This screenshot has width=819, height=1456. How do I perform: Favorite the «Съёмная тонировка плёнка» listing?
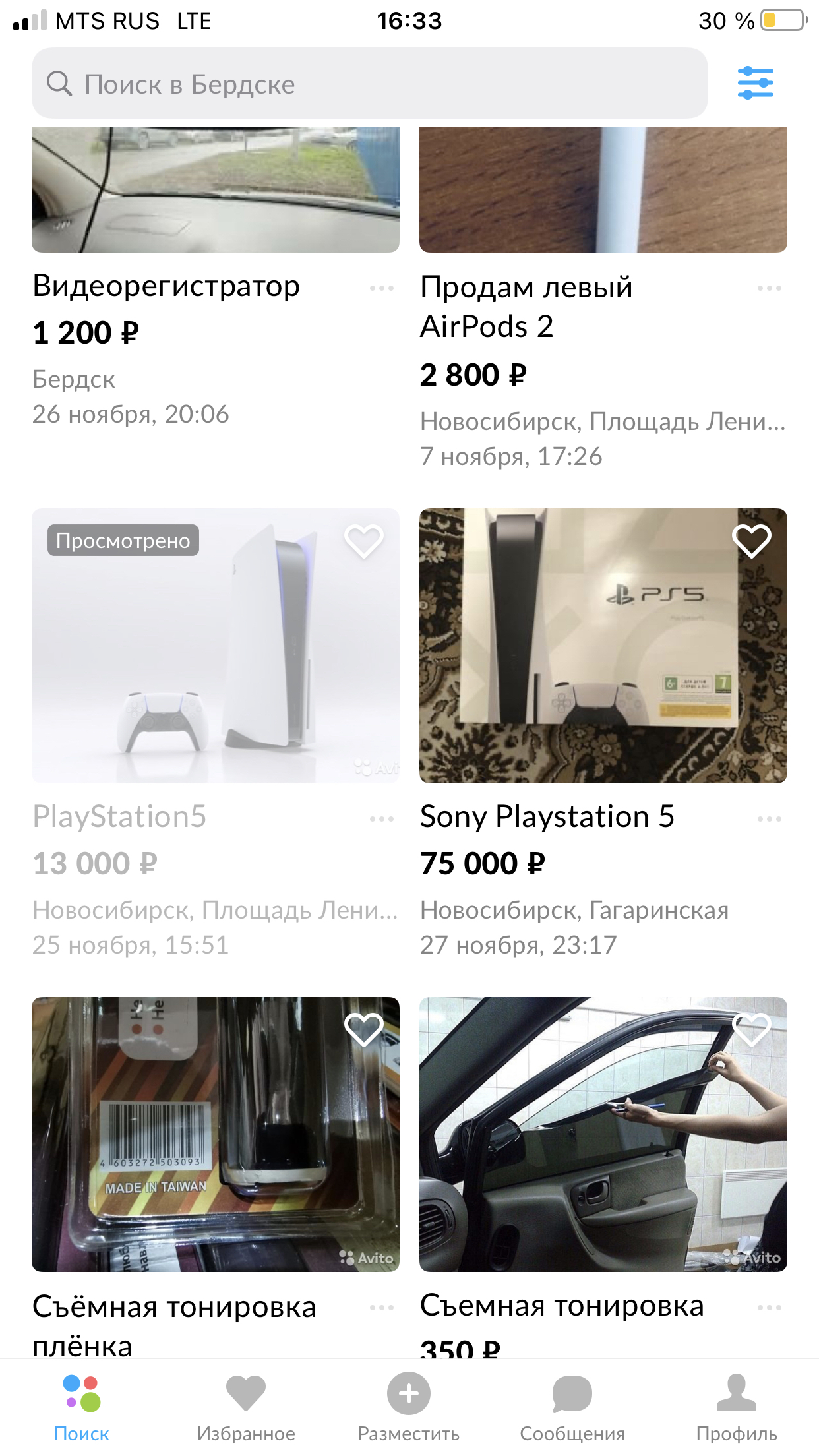pos(363,1029)
